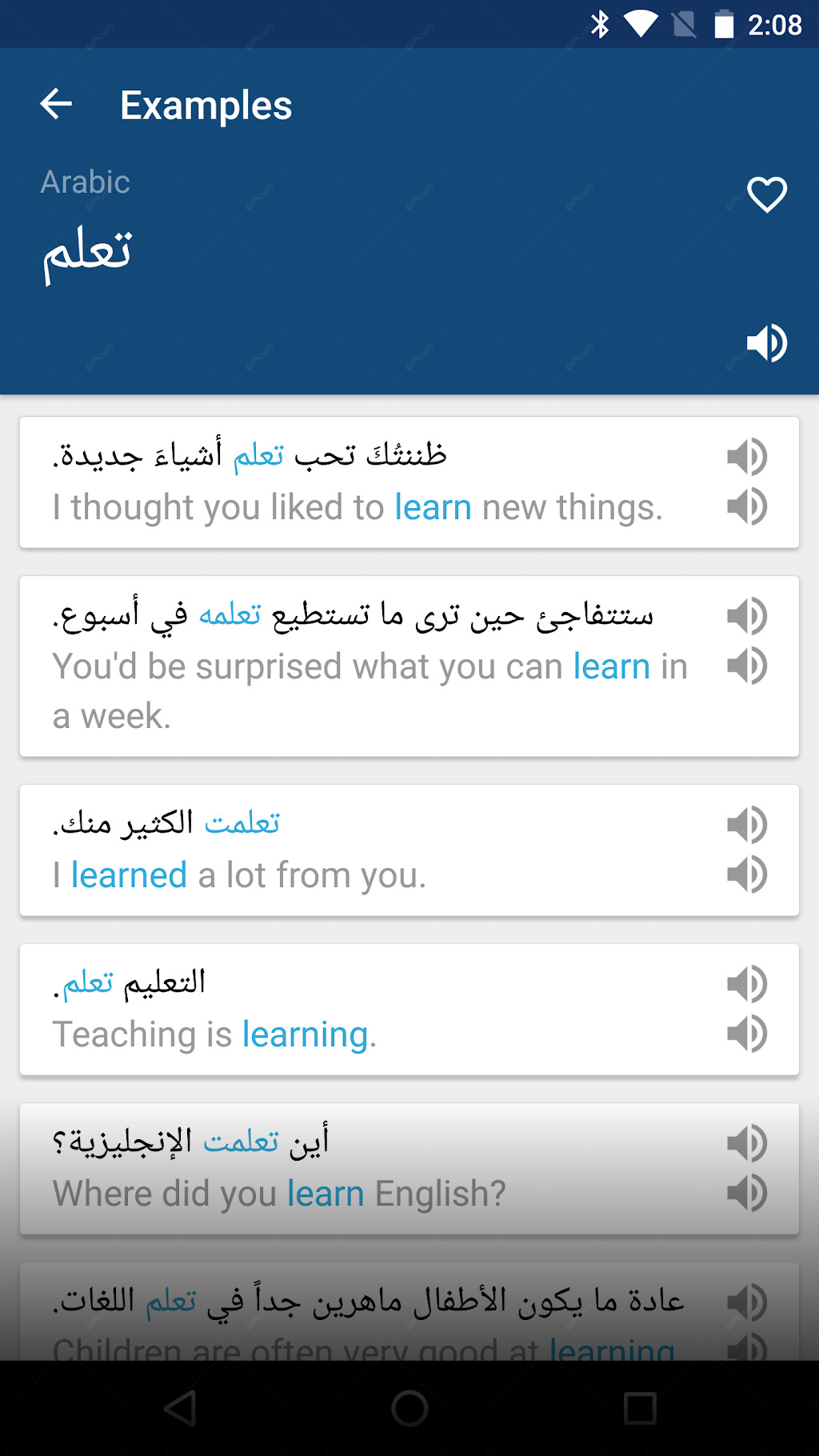This screenshot has height=1456, width=819.
Task: Play pronunciation of the headword تعلم
Action: pos(766,343)
